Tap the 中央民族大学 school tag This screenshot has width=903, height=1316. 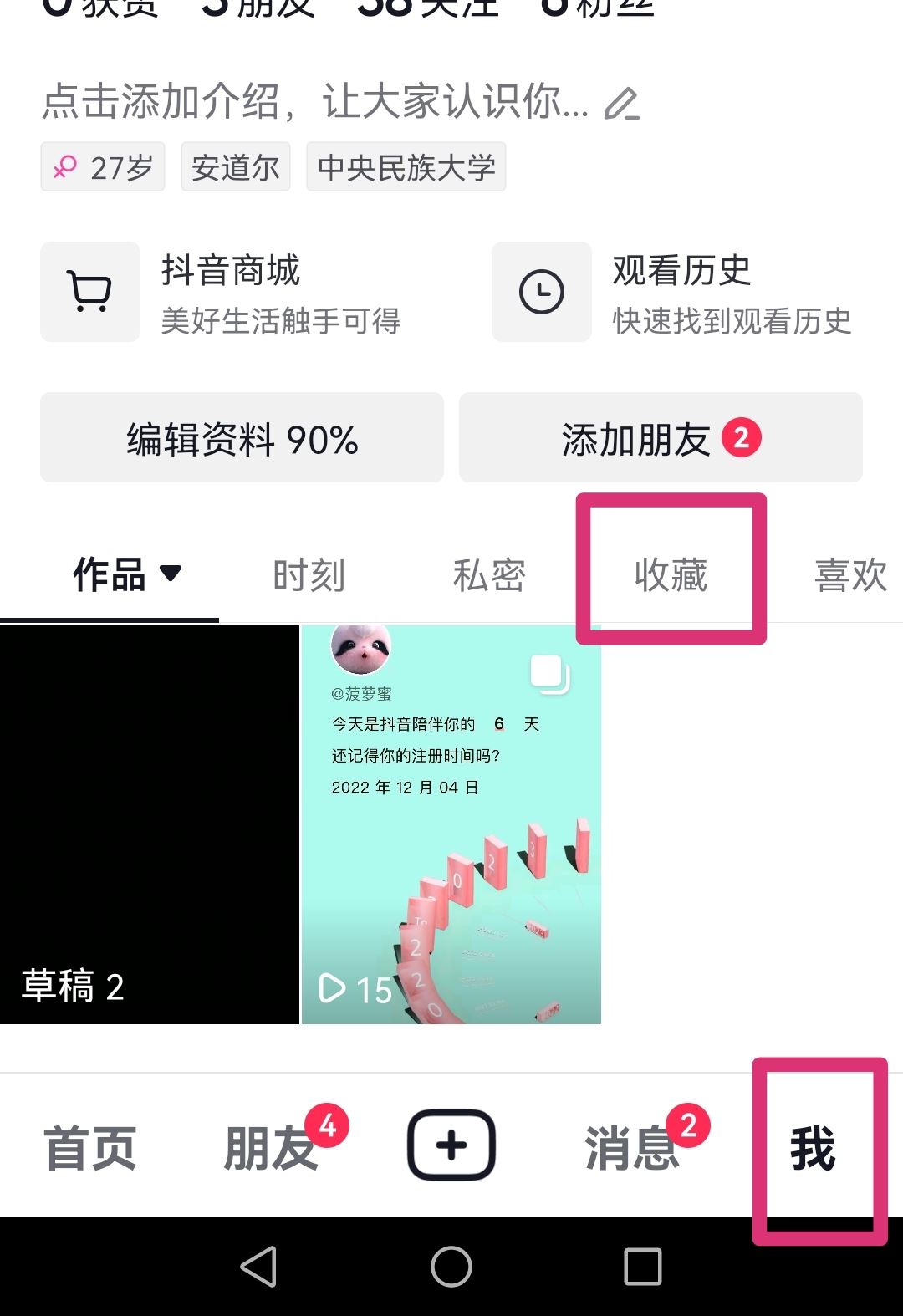406,166
